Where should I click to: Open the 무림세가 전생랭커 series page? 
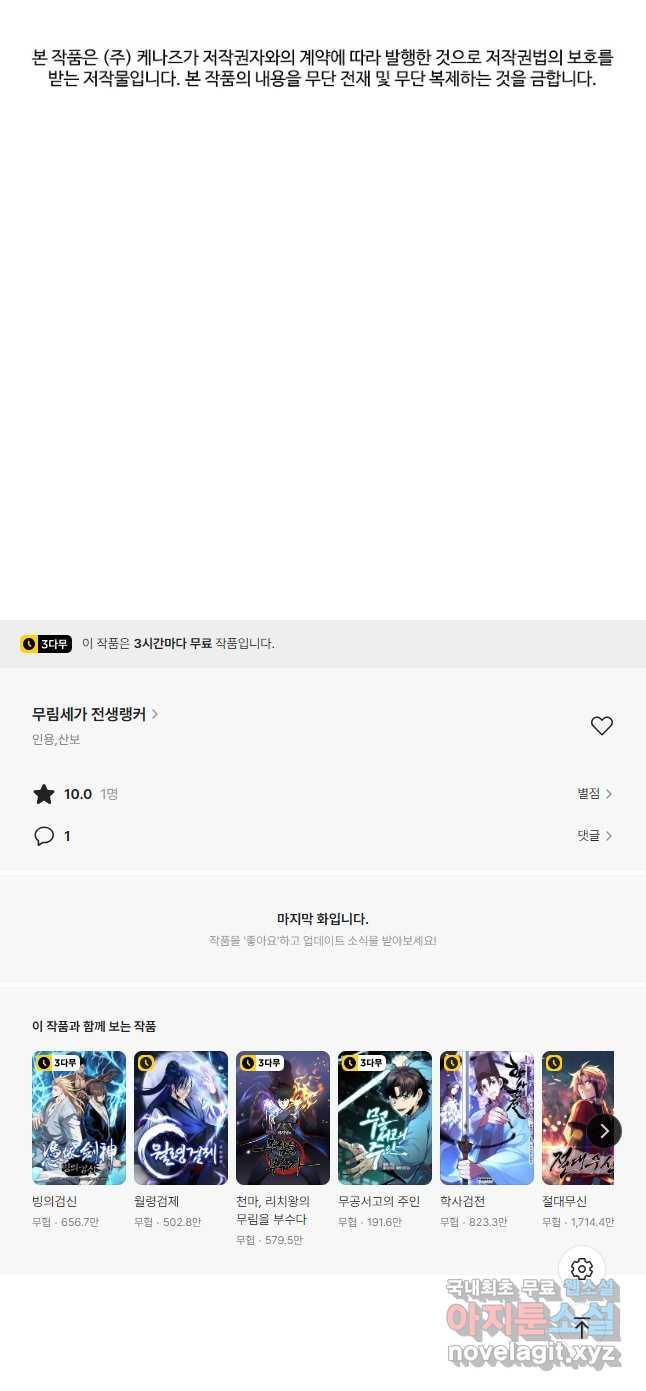(95, 714)
